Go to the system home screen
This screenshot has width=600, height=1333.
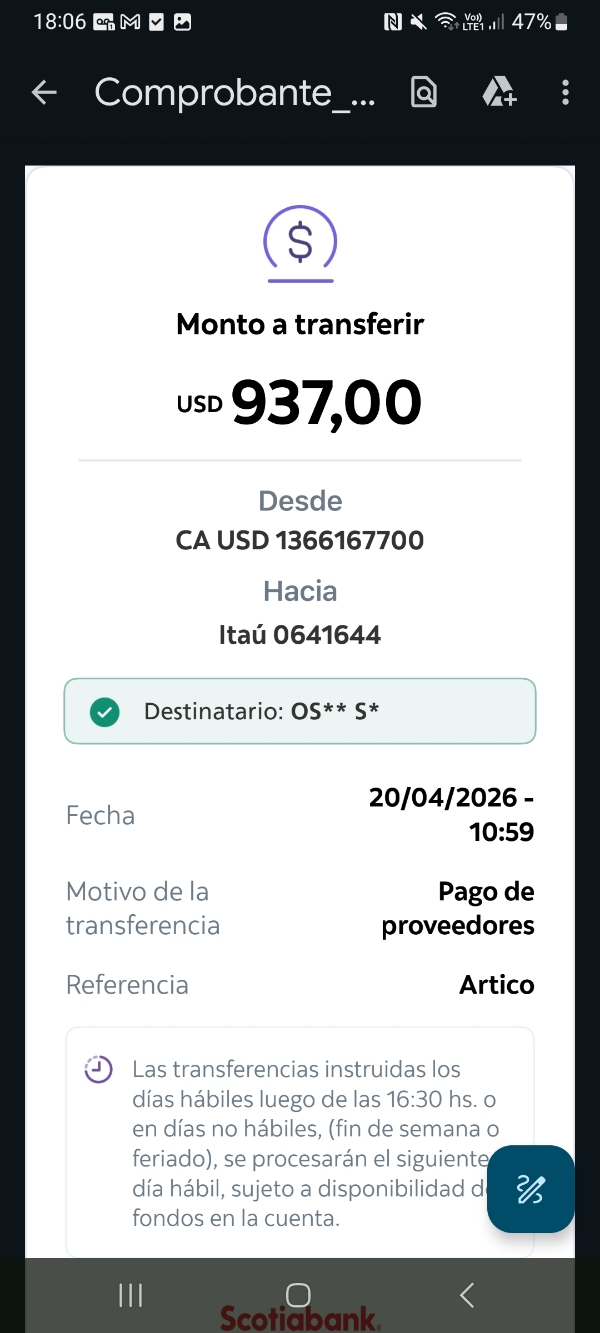point(298,1295)
